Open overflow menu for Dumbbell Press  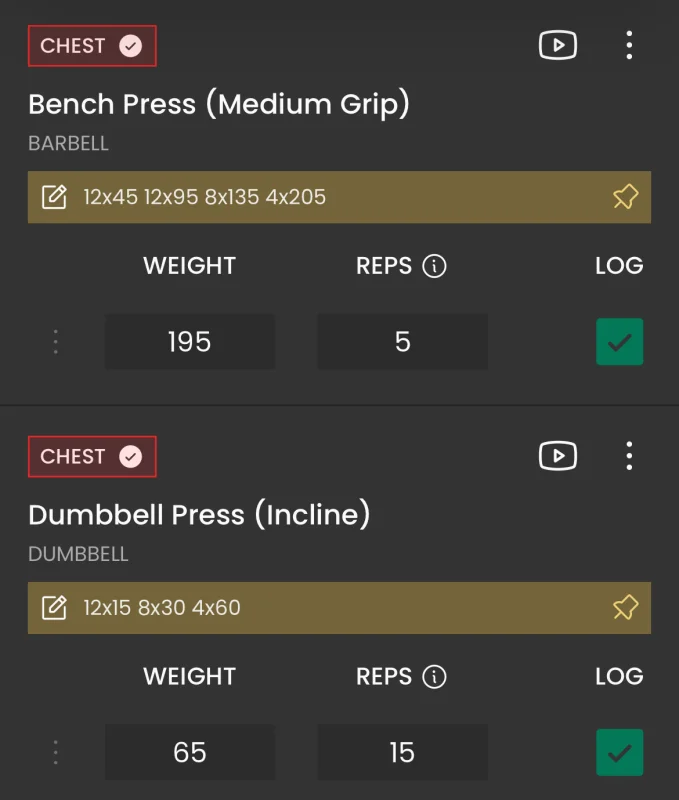[629, 456]
